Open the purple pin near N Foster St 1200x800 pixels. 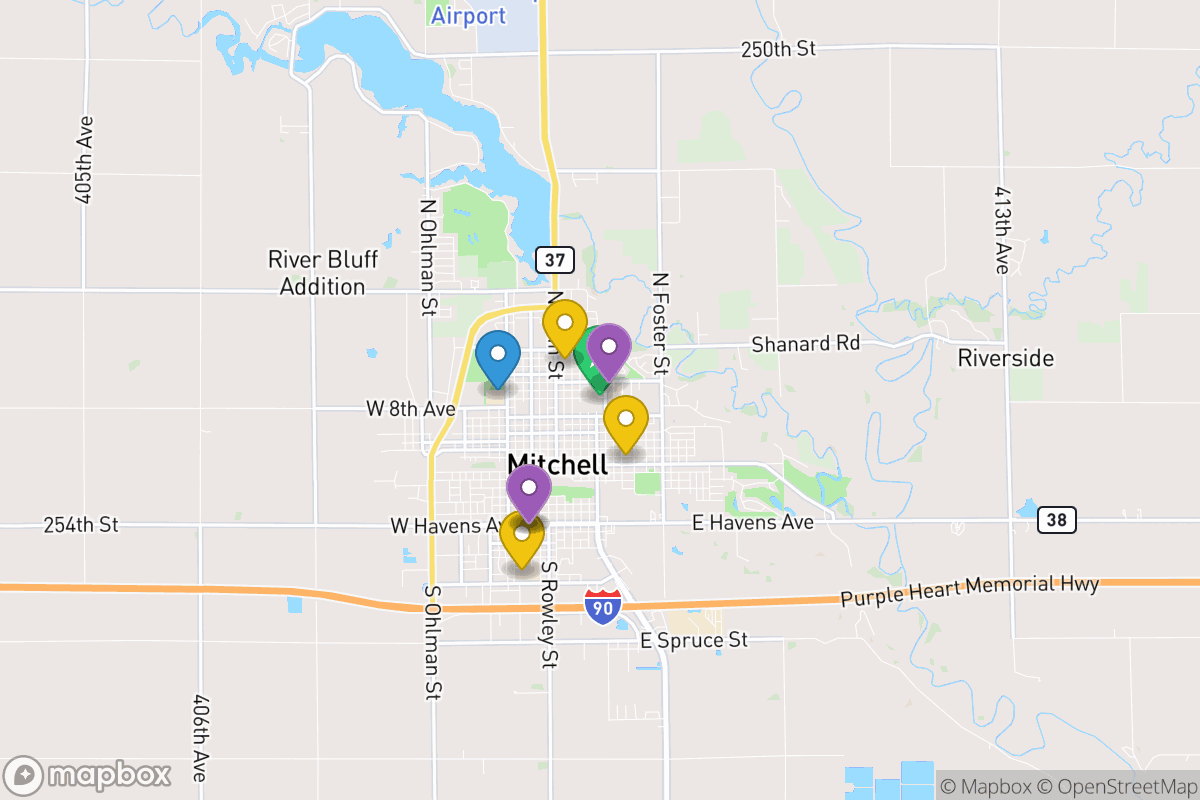(x=608, y=349)
